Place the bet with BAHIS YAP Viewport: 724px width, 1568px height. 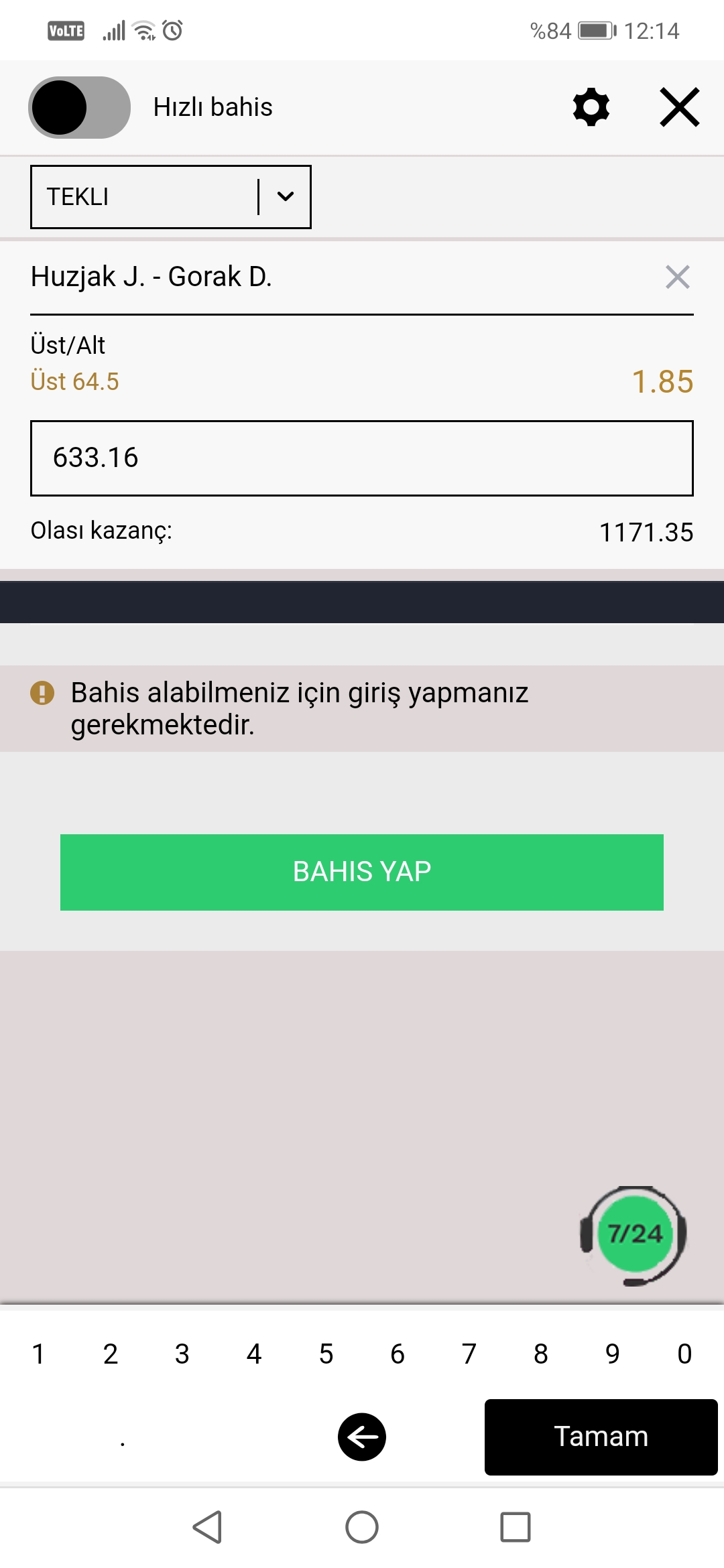[x=362, y=872]
